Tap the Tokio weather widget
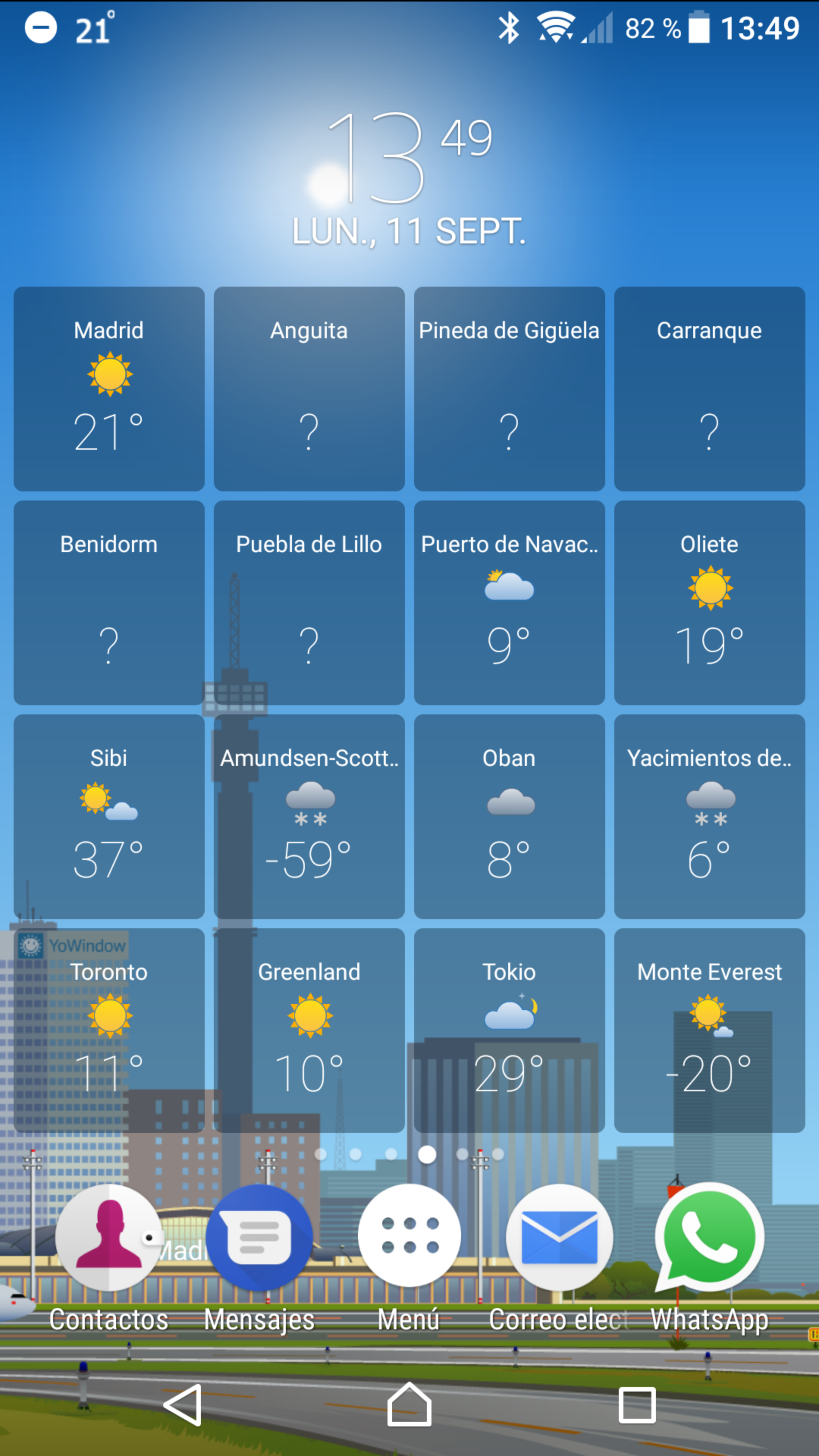 point(509,1029)
